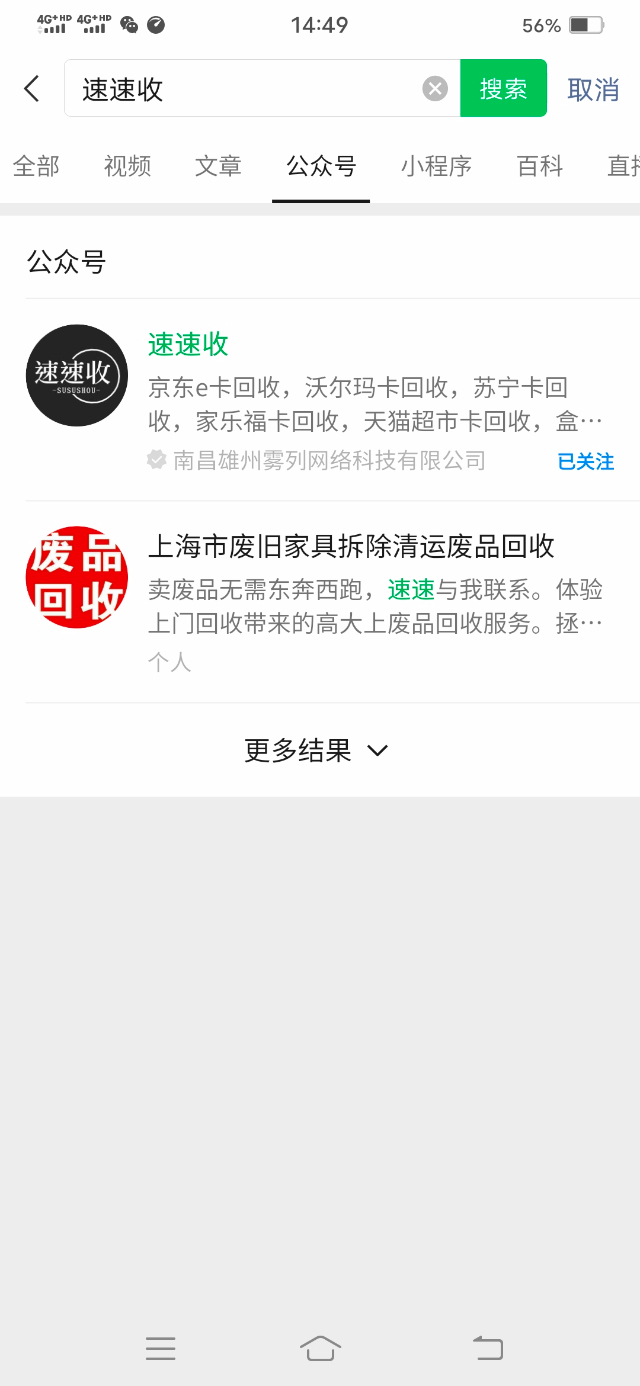Screen dimensions: 640x1386
Task: Go back using the top-left arrow
Action: pos(32,88)
